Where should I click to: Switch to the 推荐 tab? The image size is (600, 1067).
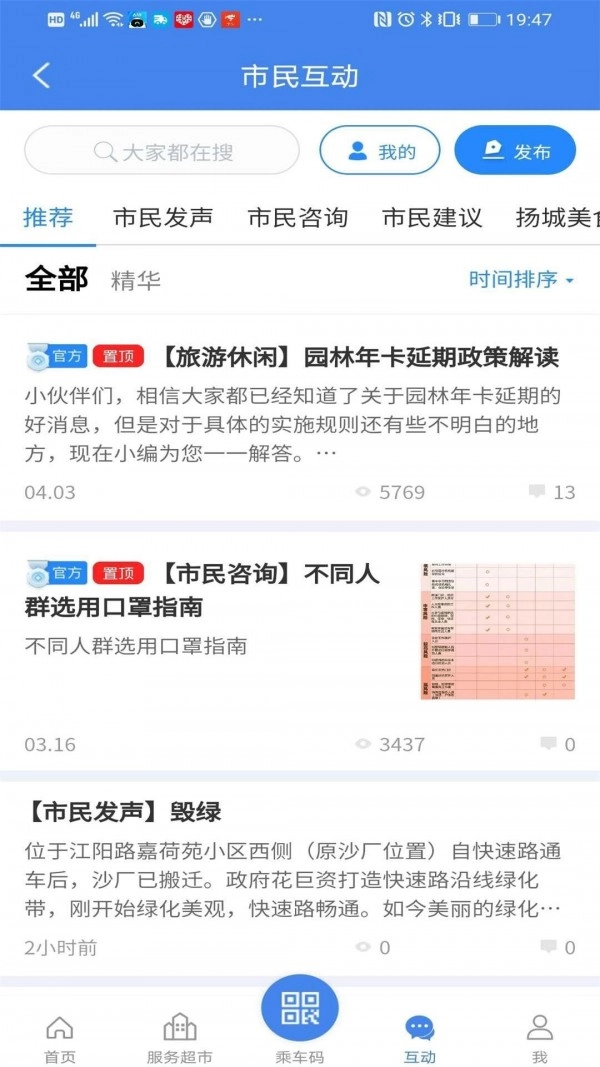(x=48, y=217)
